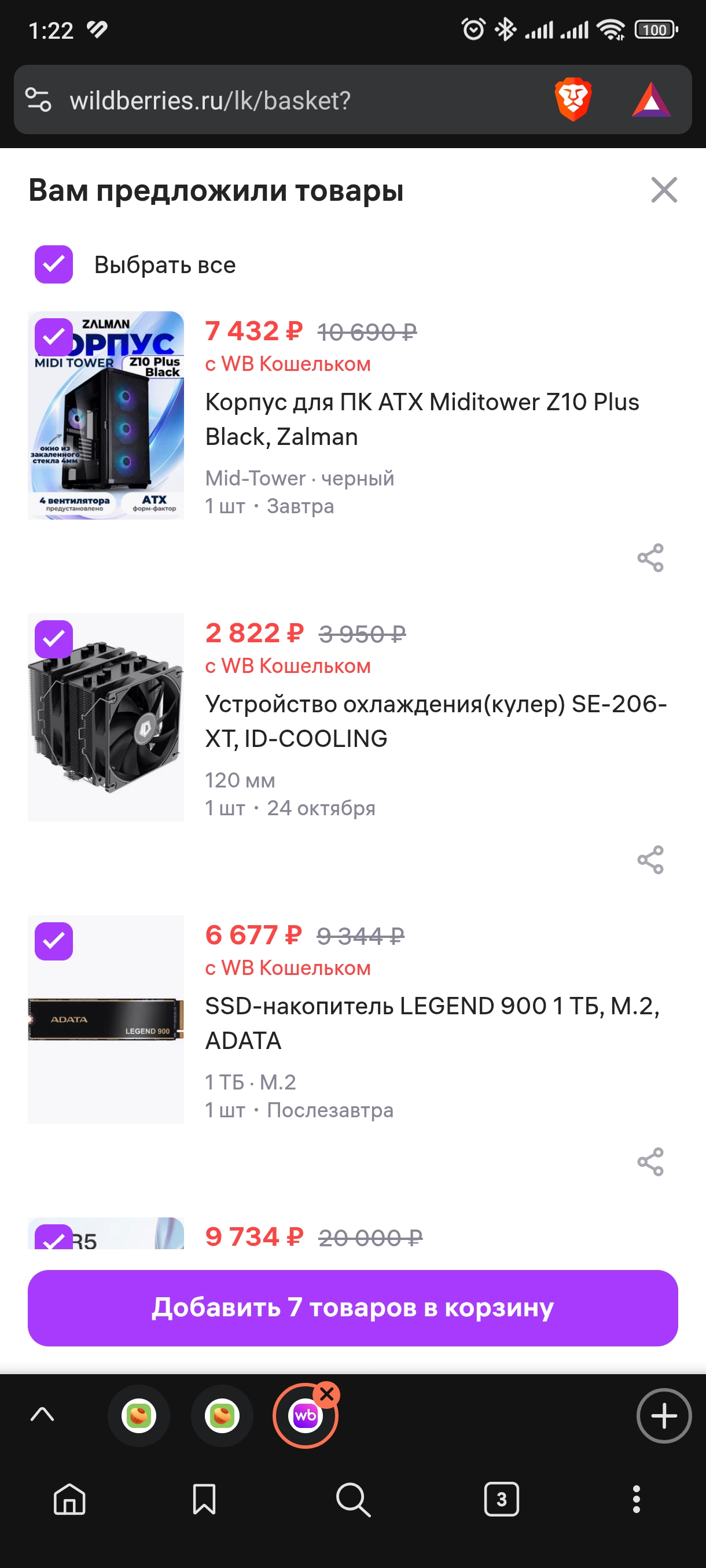Open the tab switcher showing 3 tabs
Viewport: 706px width, 1568px height.
point(501,1499)
